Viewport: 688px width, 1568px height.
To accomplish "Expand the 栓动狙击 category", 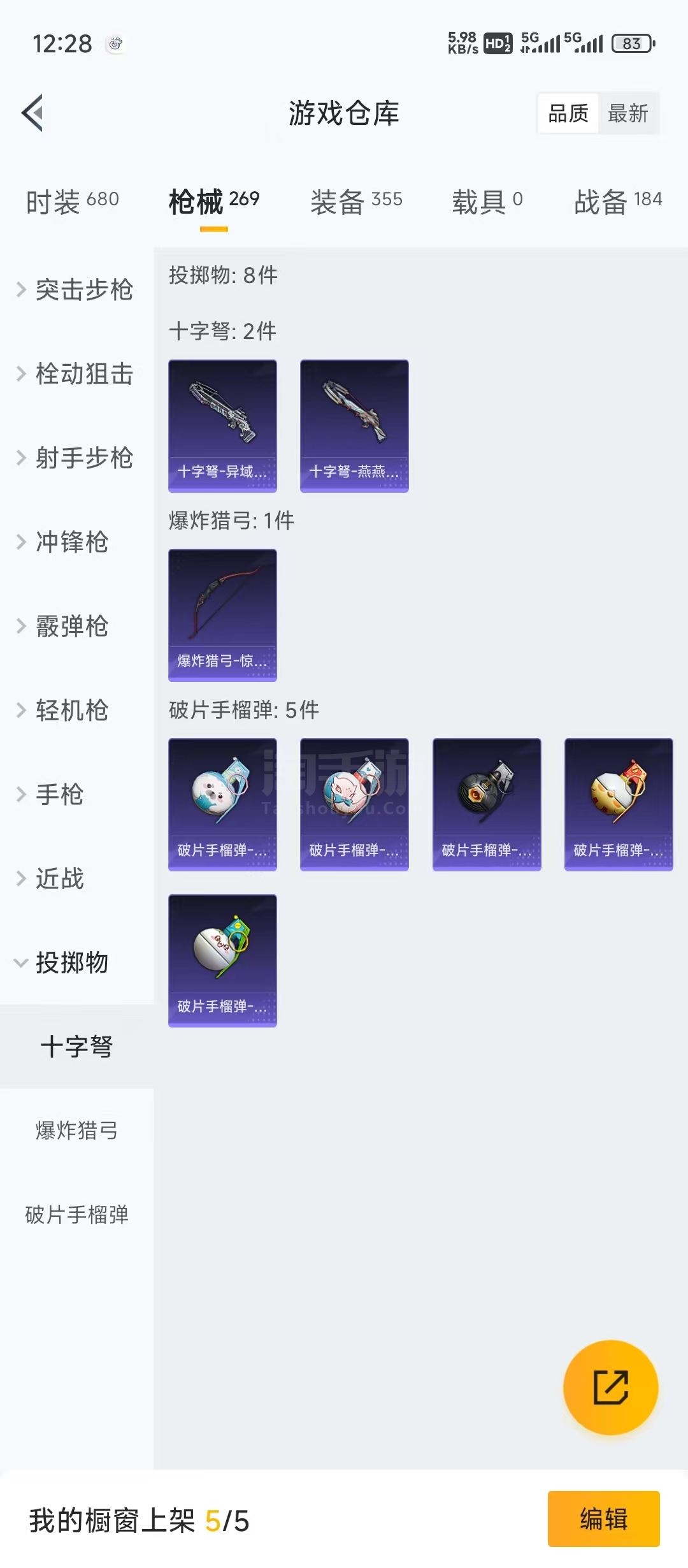I will pyautogui.click(x=76, y=374).
